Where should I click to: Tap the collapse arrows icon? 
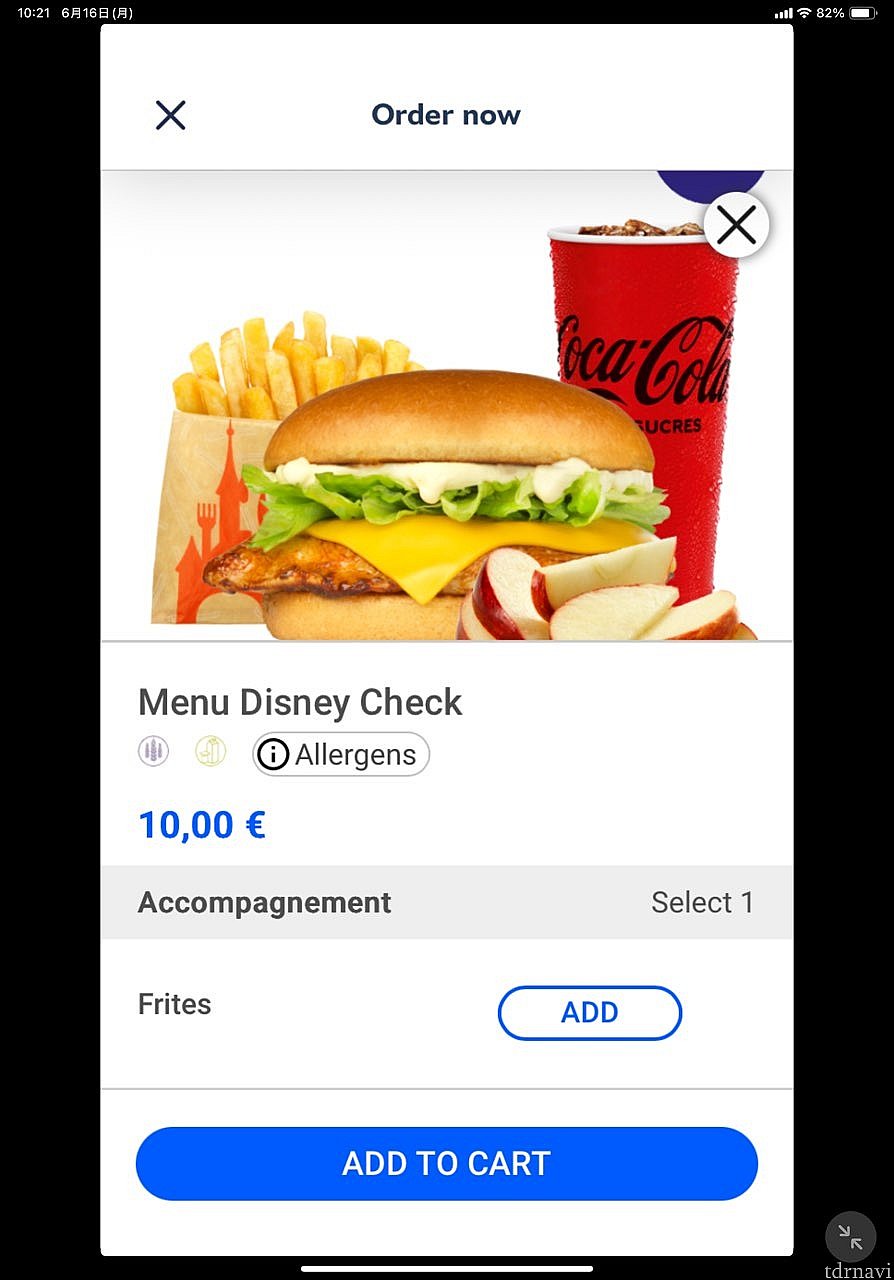click(x=850, y=1238)
